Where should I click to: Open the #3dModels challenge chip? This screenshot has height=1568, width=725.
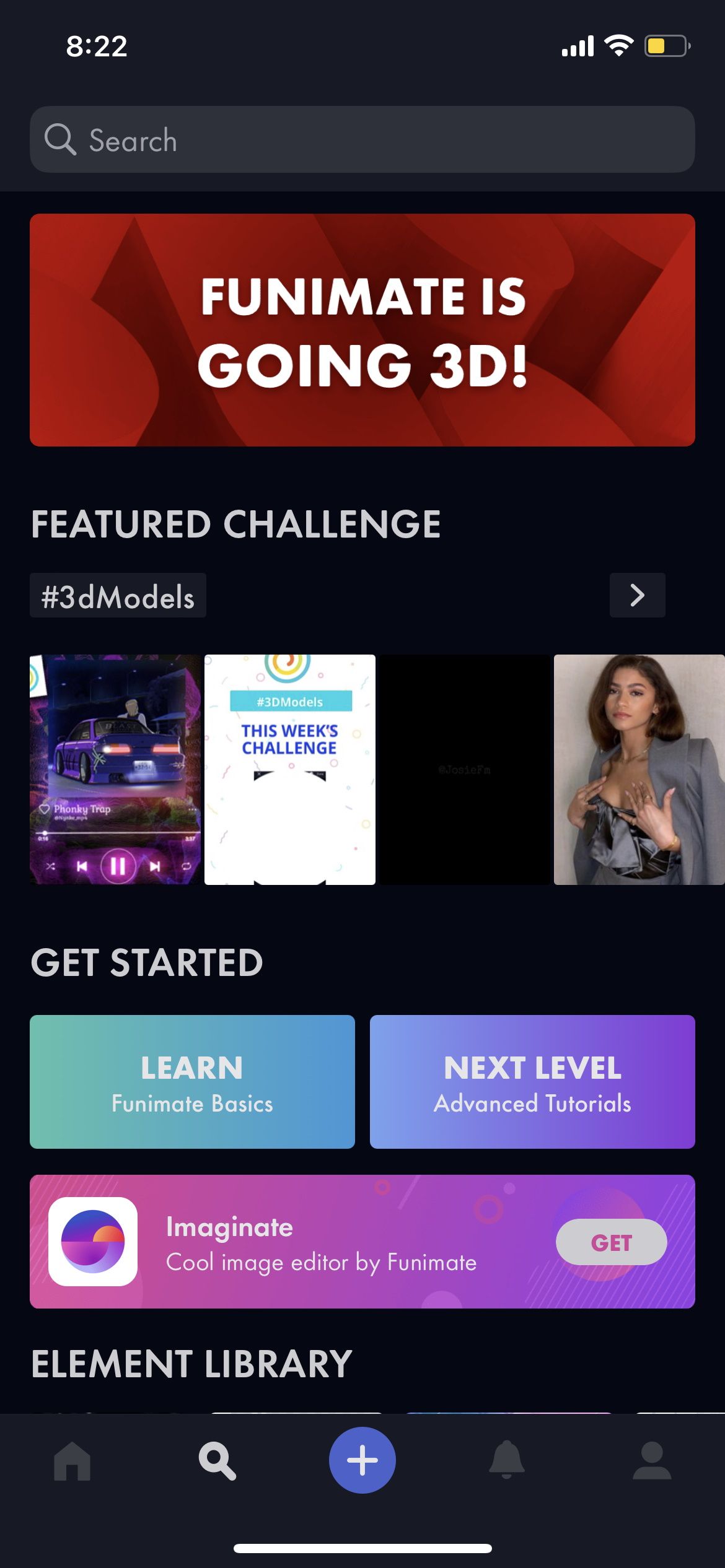click(118, 596)
